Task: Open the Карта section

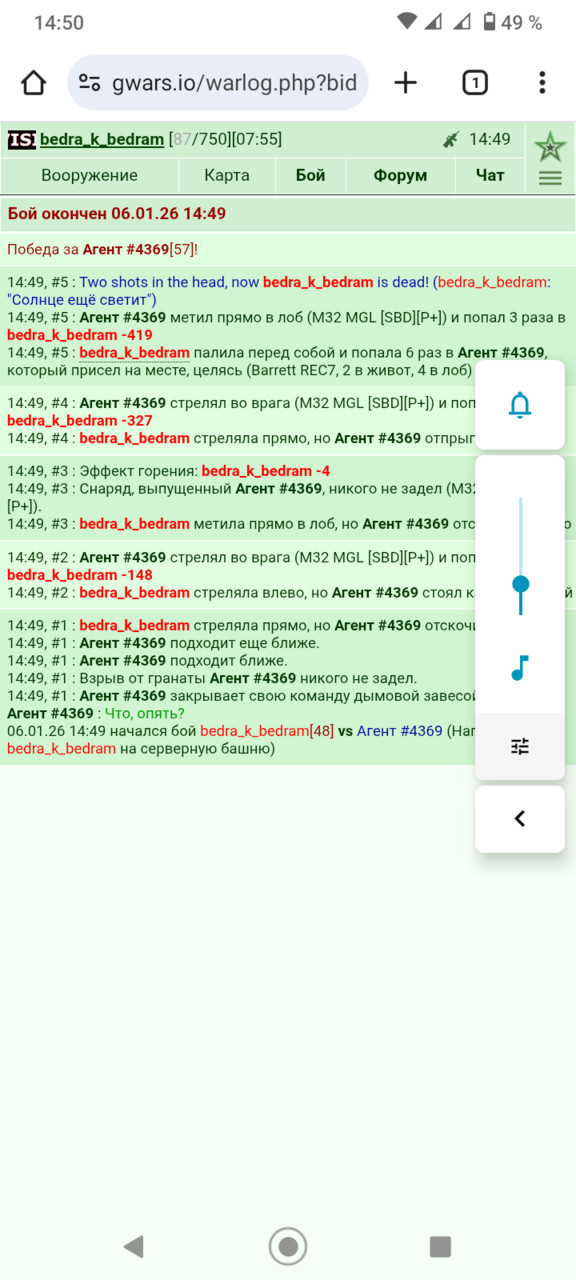Action: (227, 175)
